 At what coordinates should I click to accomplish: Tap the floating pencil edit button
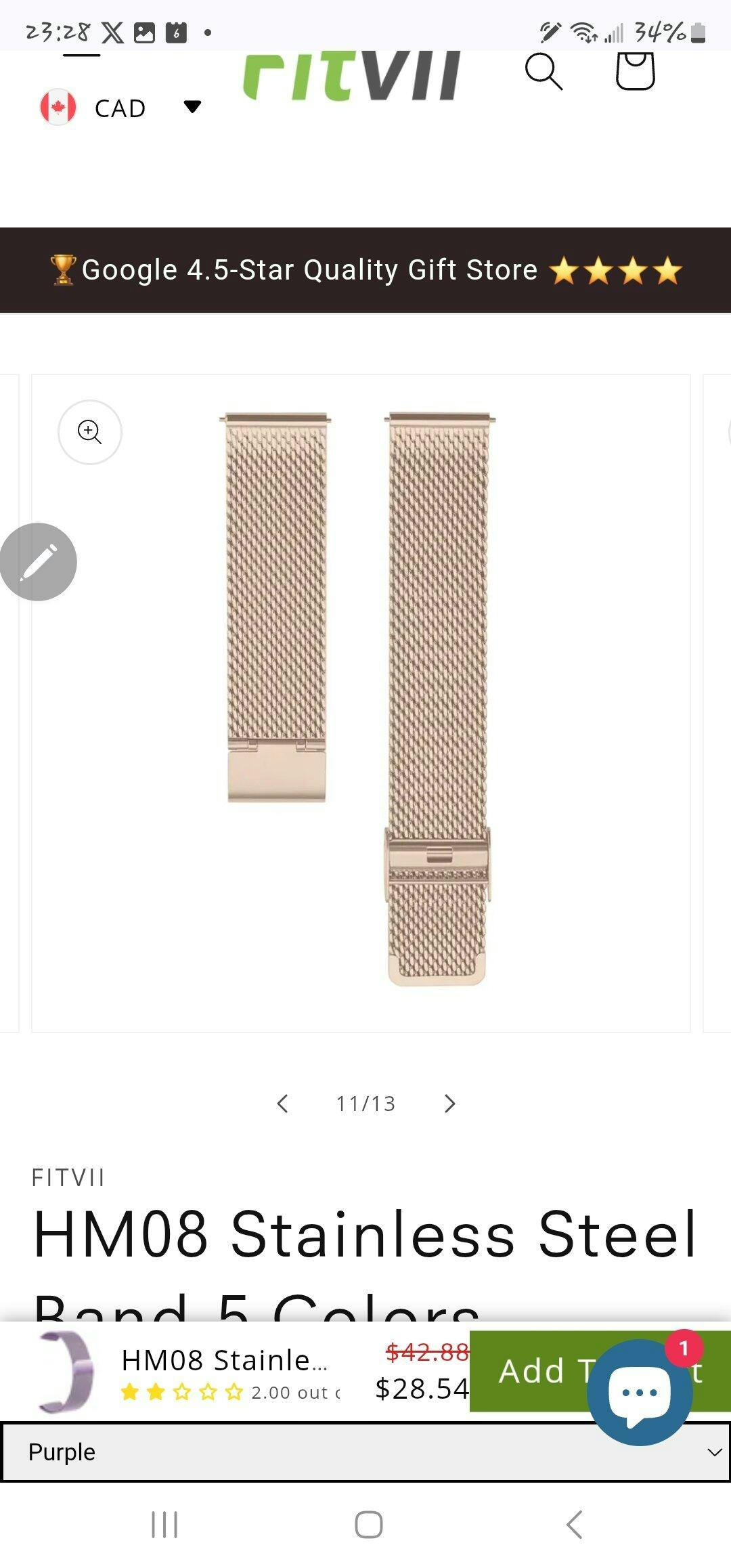[39, 562]
